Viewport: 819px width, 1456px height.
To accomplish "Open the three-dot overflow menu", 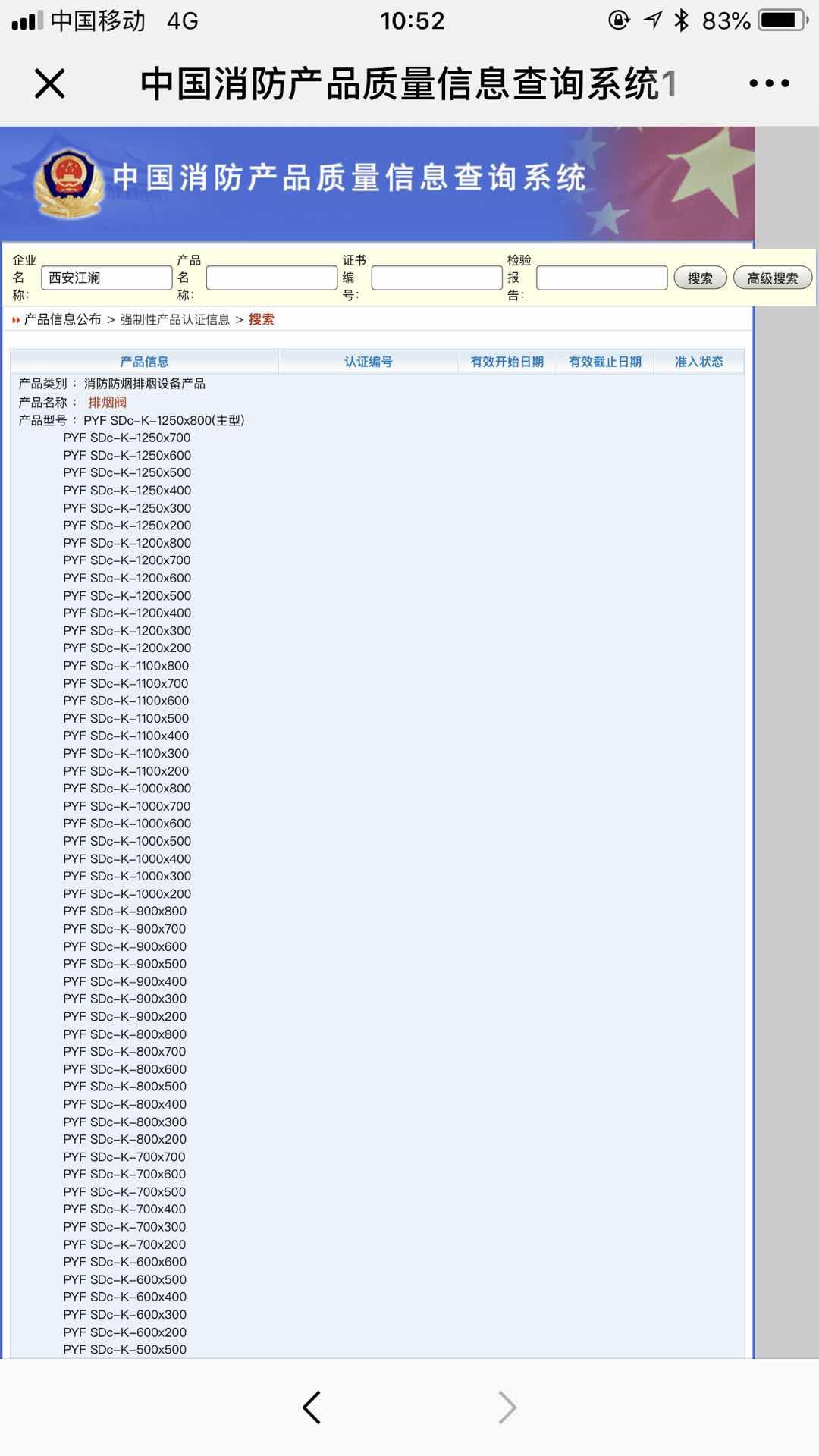I will (x=769, y=83).
